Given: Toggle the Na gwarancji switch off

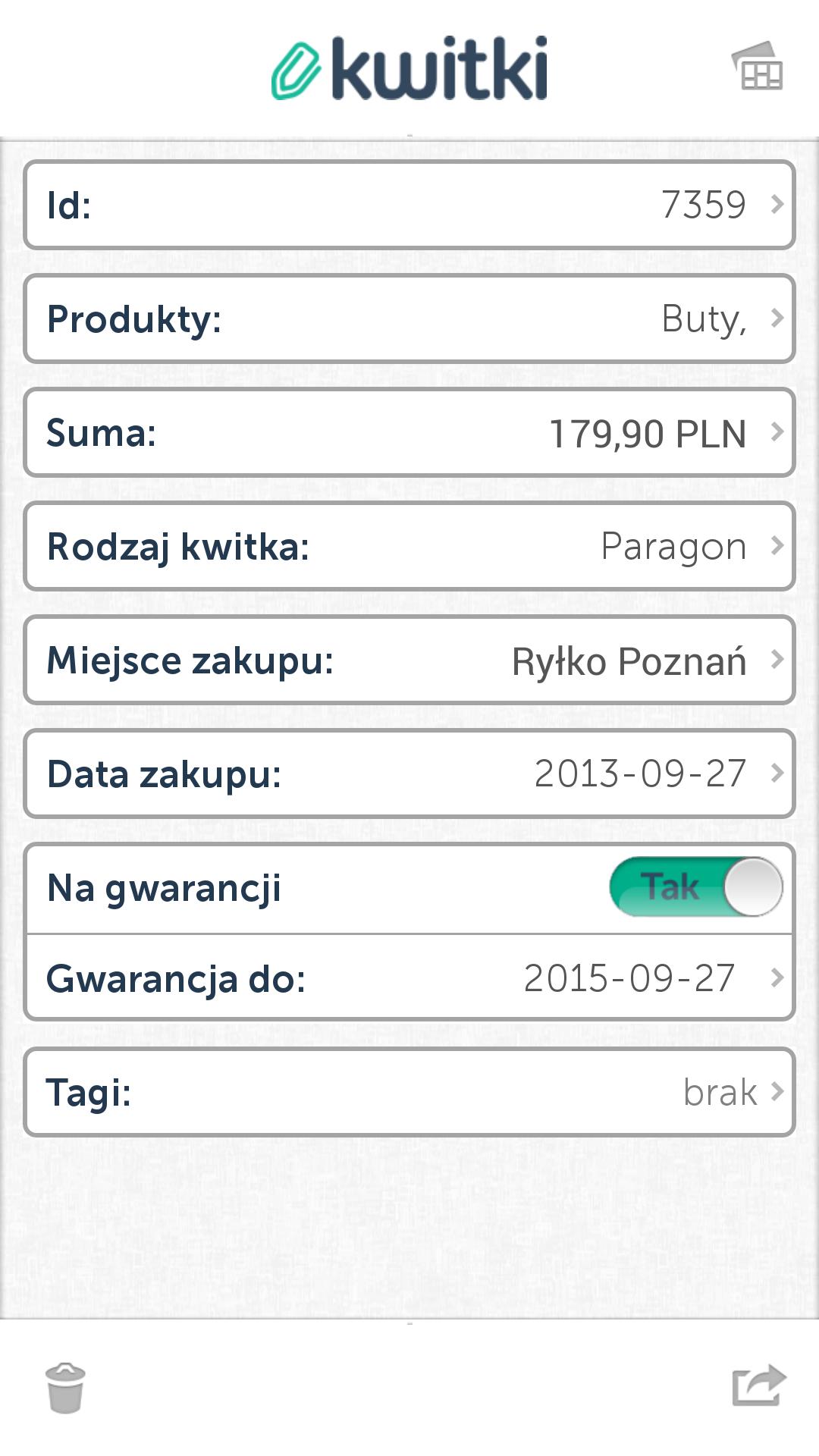Looking at the screenshot, I should pos(695,886).
